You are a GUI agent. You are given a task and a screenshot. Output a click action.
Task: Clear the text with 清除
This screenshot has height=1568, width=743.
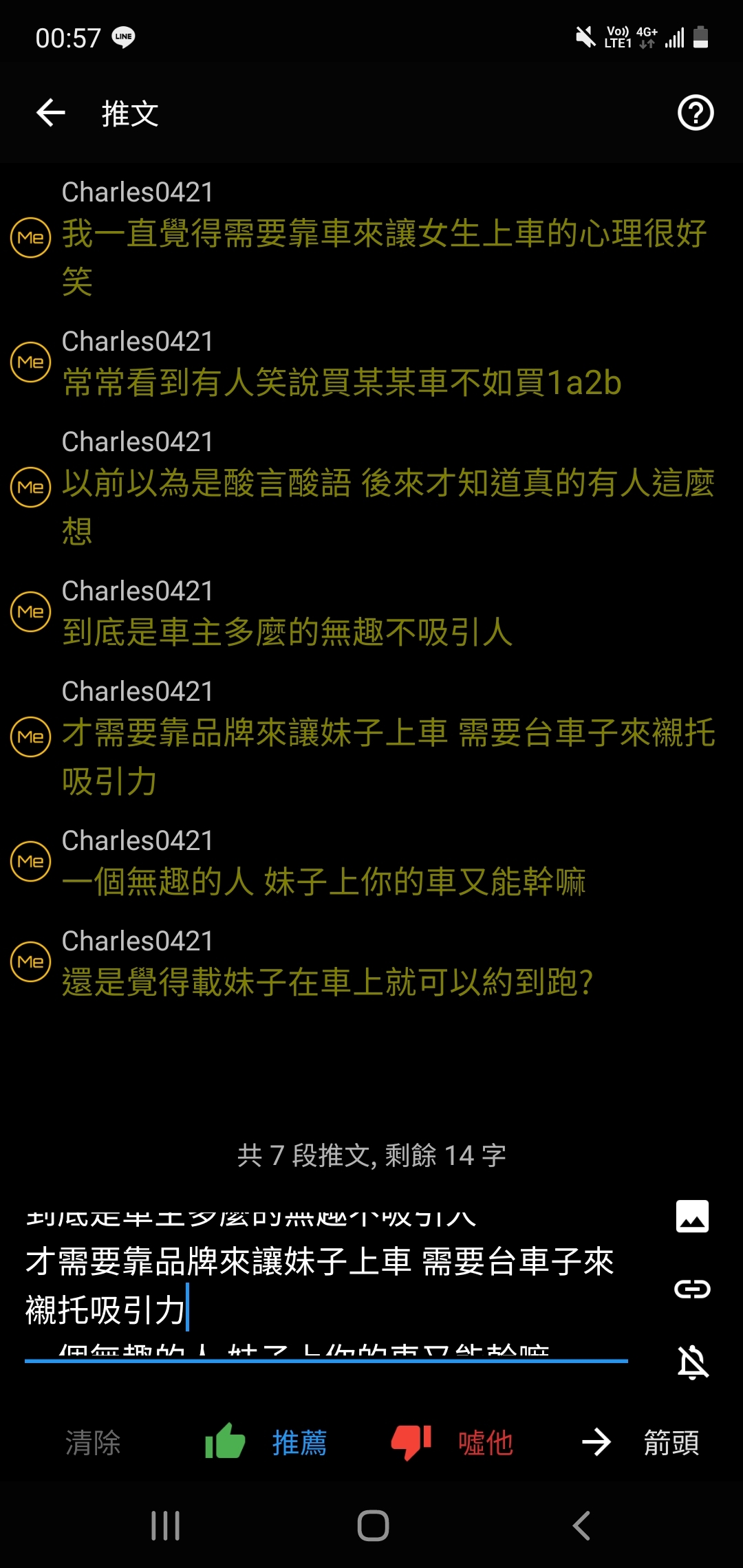pyautogui.click(x=93, y=1442)
